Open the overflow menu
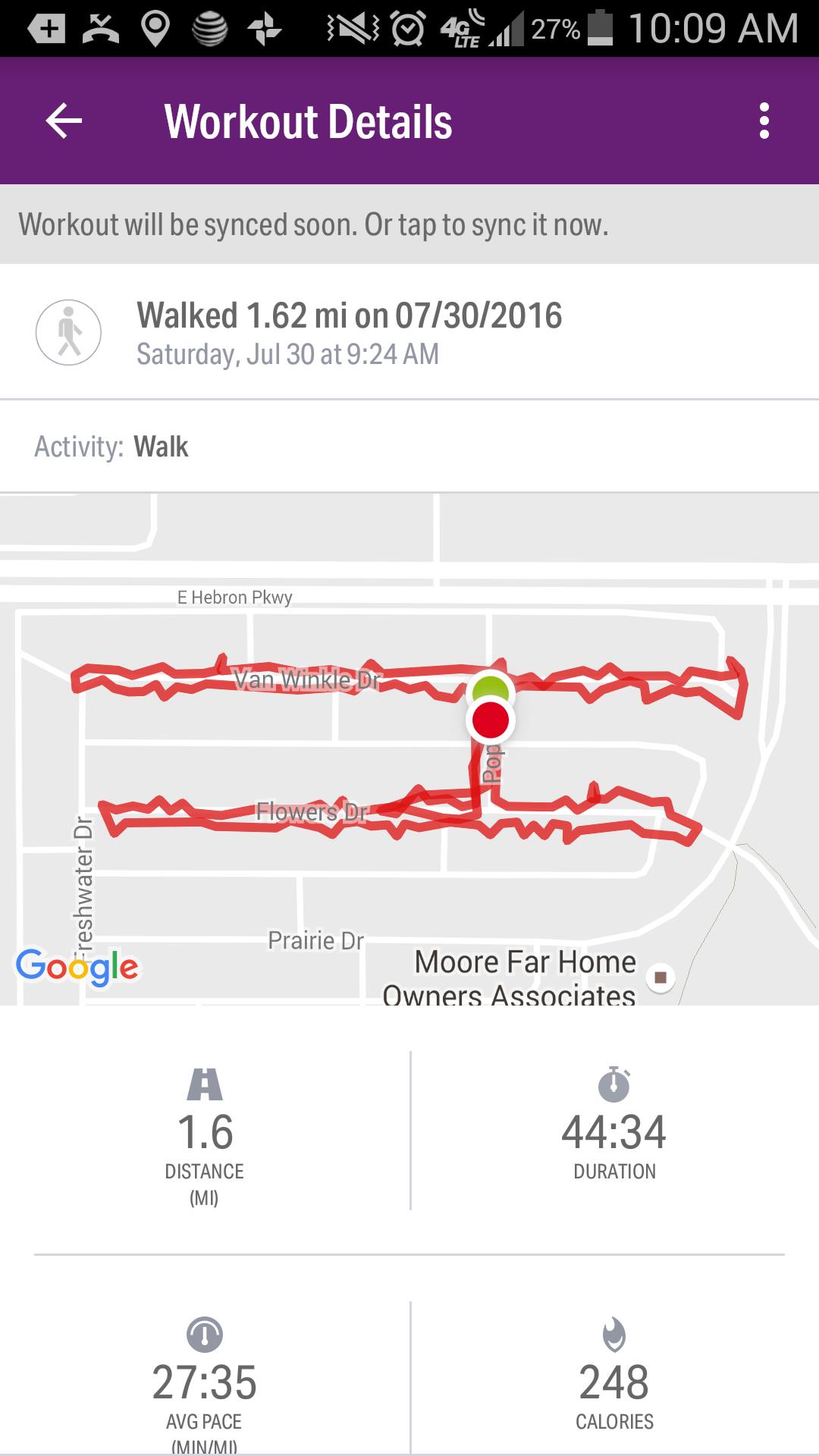The height and width of the screenshot is (1456, 819). click(x=764, y=121)
